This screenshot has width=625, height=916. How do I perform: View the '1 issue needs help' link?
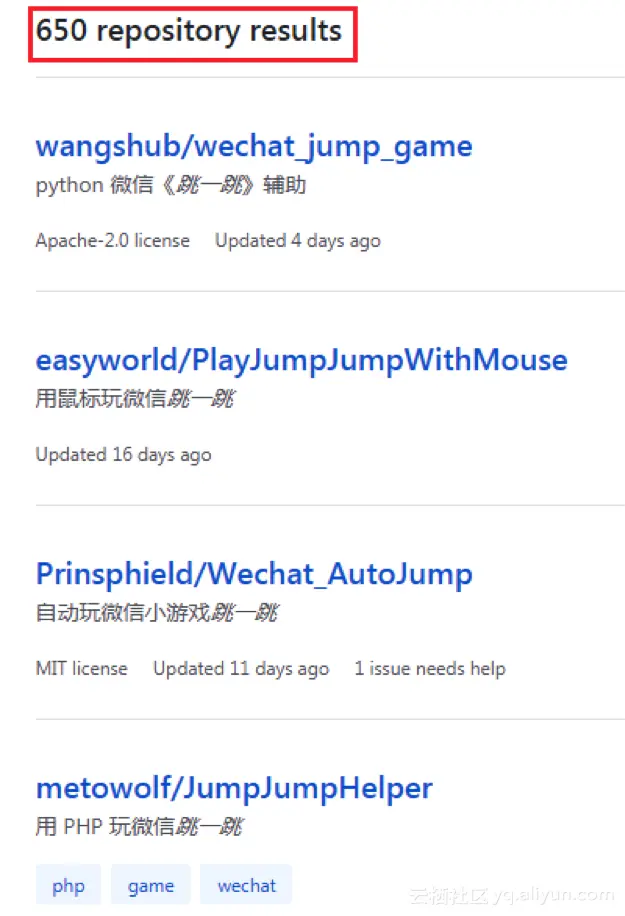coord(430,669)
